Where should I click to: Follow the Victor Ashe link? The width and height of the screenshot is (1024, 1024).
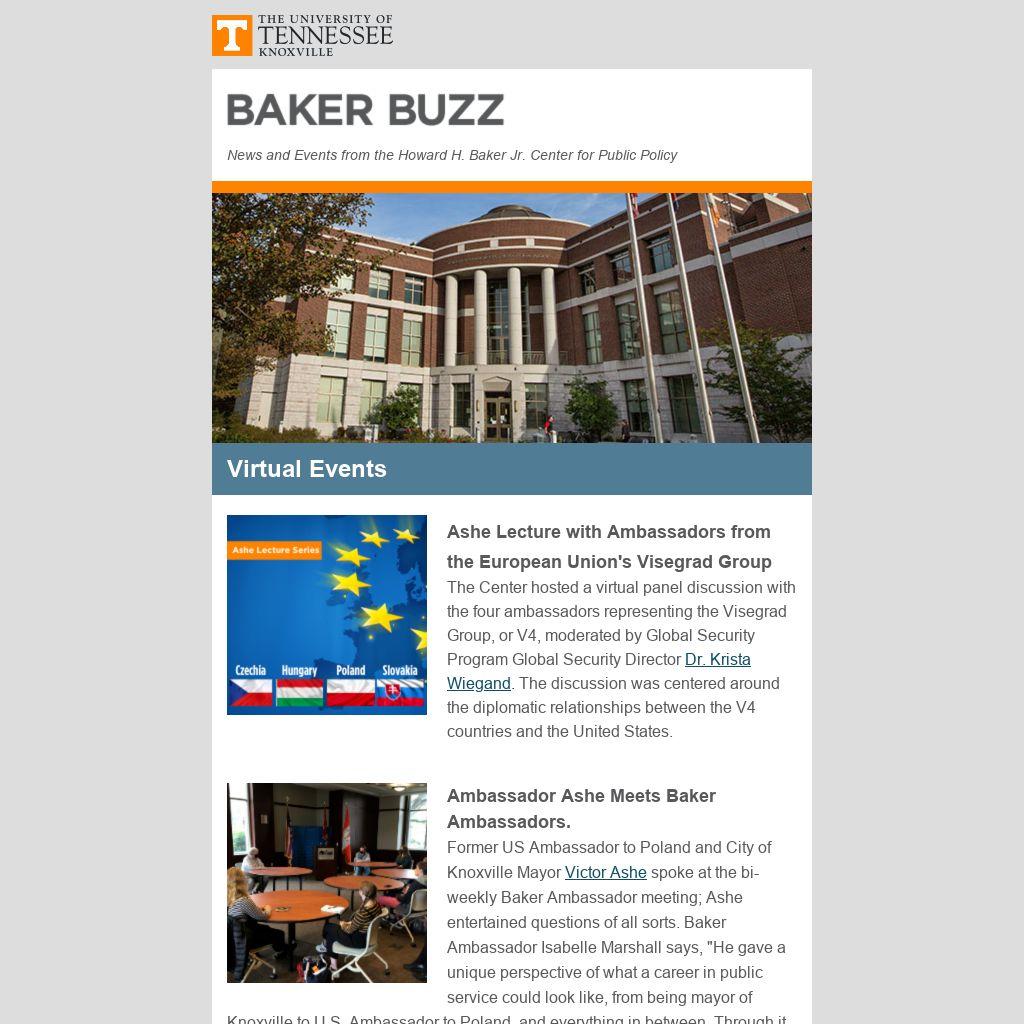pyautogui.click(x=605, y=873)
